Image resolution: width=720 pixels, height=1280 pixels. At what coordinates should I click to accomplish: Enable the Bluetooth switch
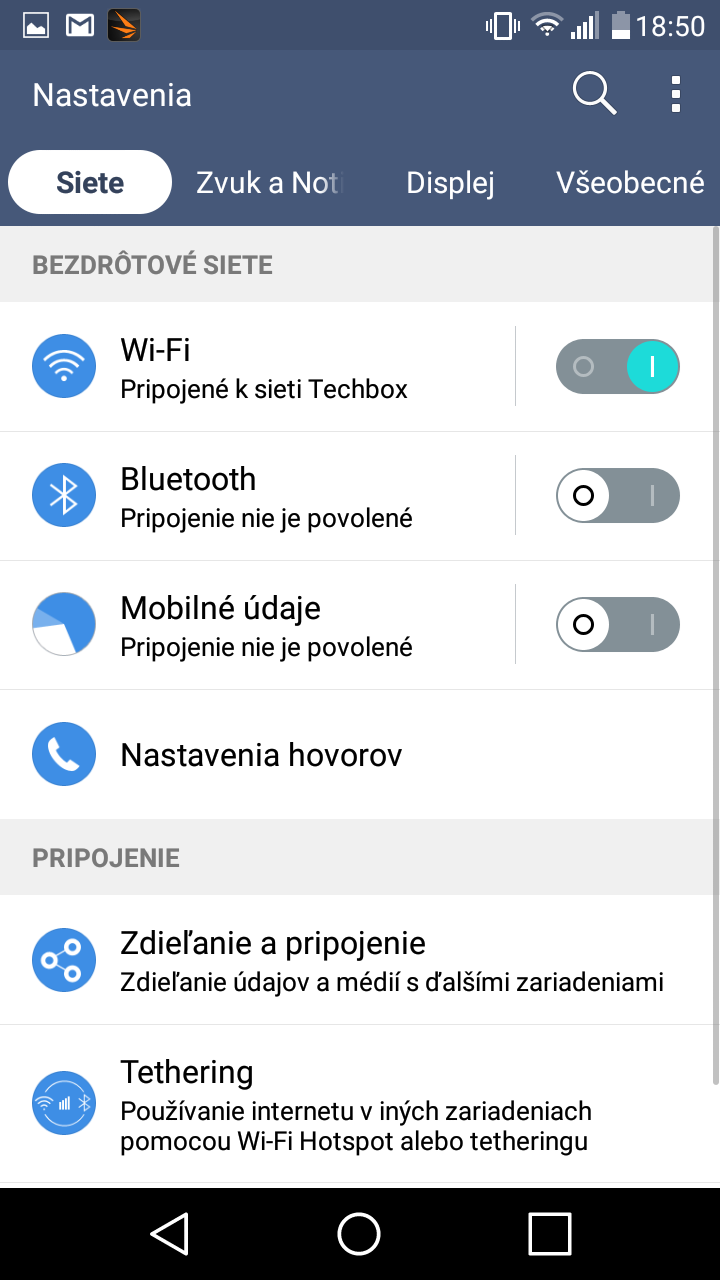[x=618, y=495]
